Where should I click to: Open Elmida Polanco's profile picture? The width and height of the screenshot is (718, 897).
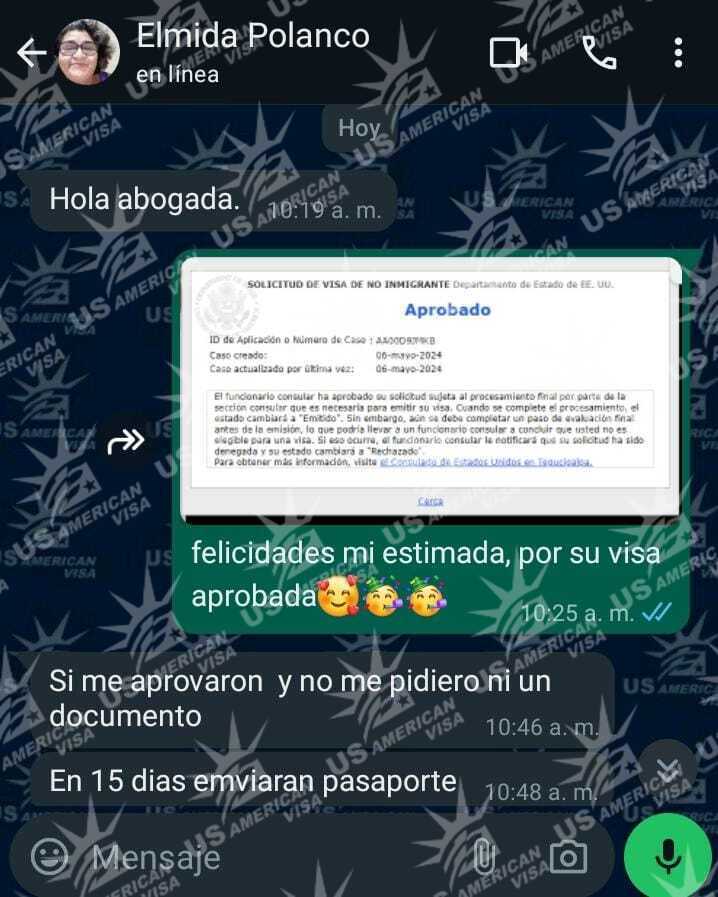(x=88, y=53)
